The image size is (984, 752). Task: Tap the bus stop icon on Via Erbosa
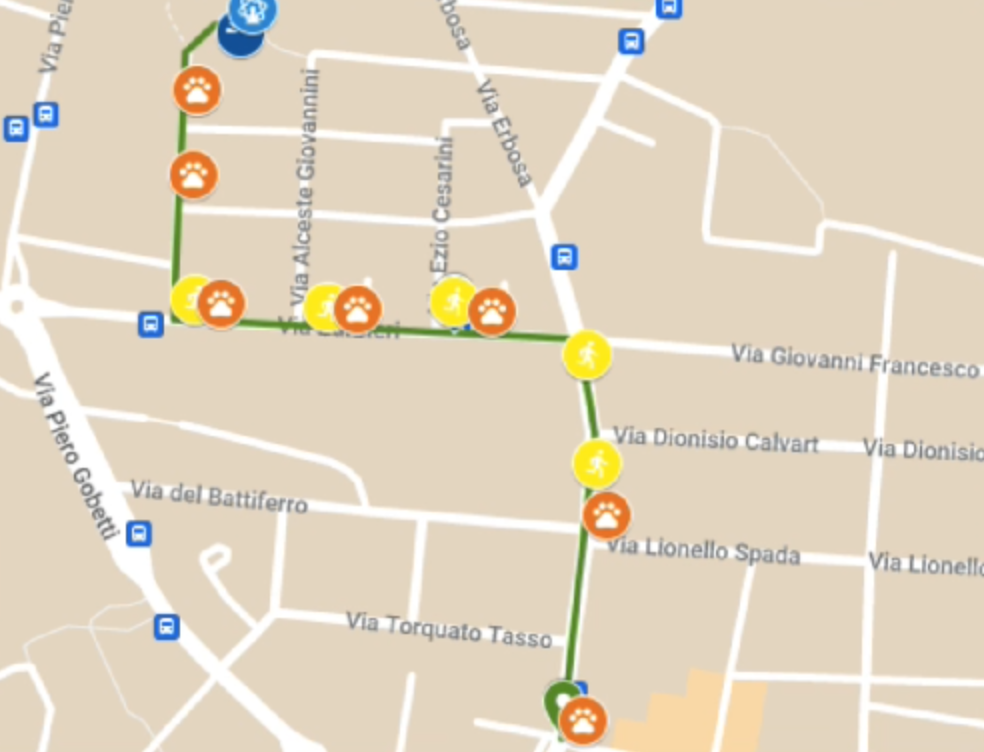(564, 257)
